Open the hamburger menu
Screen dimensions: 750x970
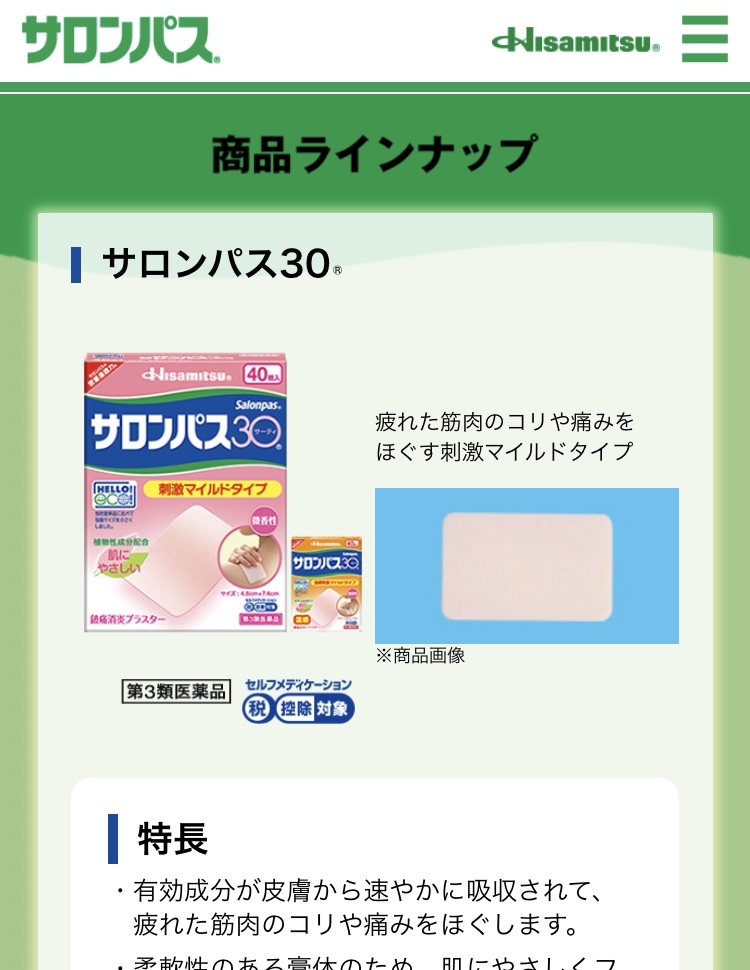[705, 40]
